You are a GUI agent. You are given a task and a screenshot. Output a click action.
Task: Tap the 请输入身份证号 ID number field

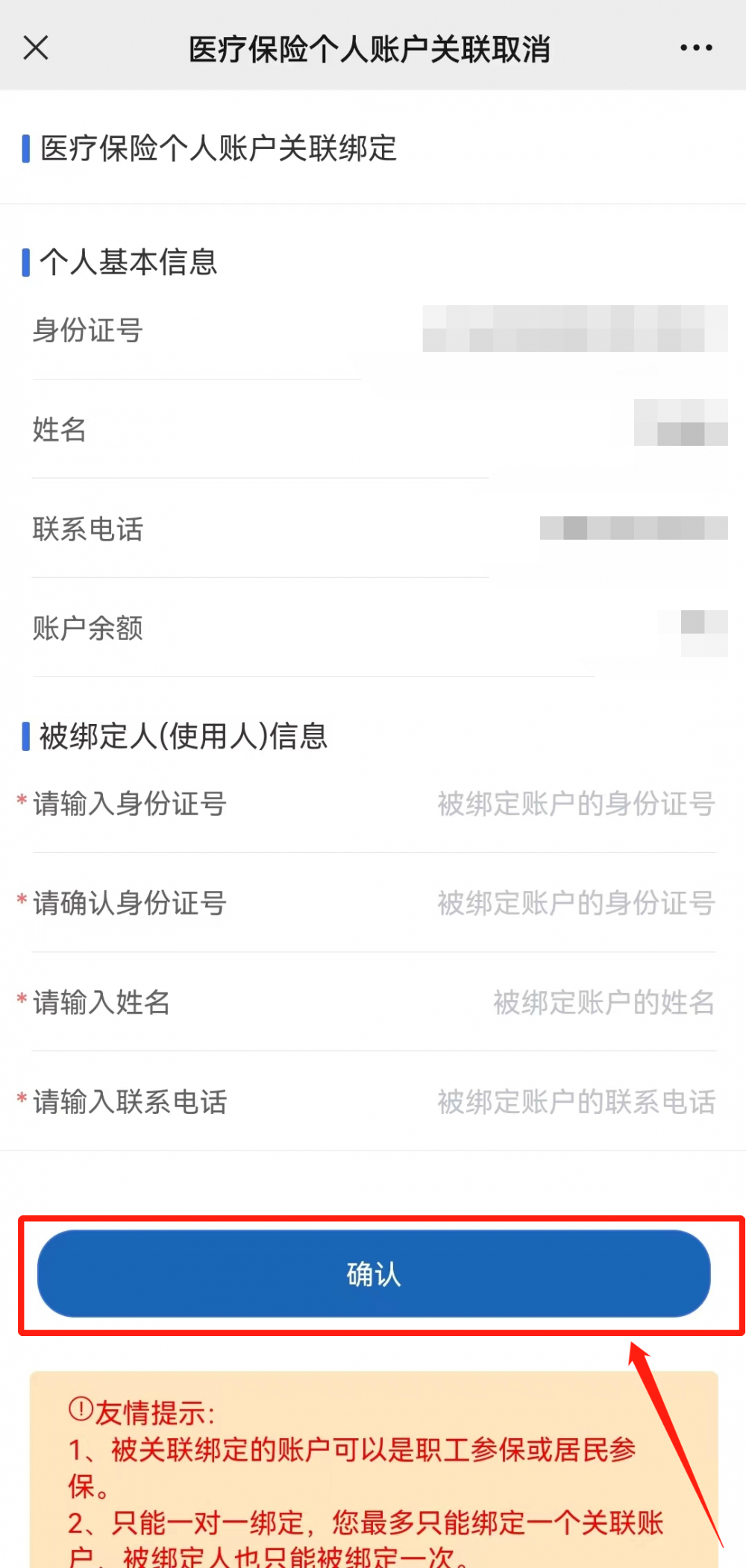pos(575,804)
